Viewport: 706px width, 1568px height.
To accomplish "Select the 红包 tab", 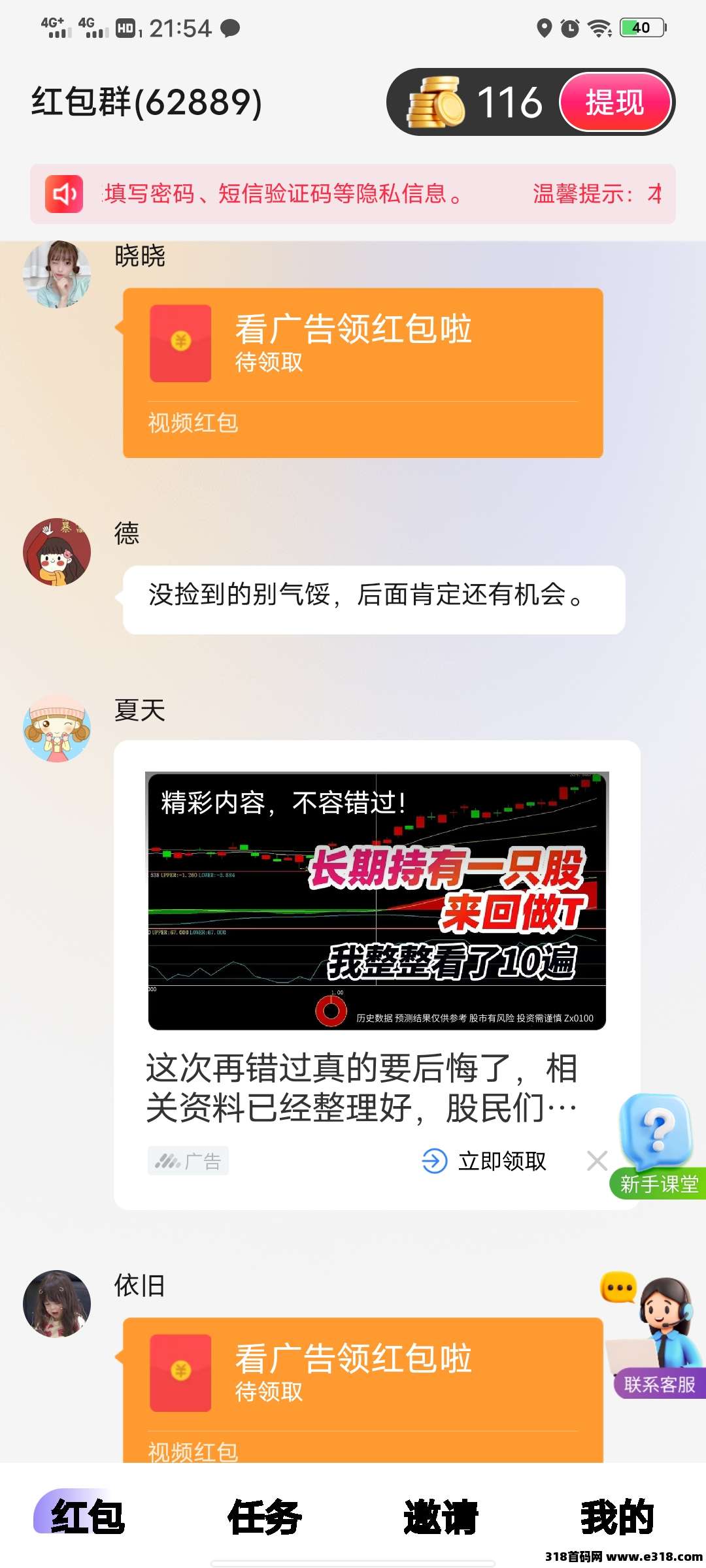I will point(88,1516).
